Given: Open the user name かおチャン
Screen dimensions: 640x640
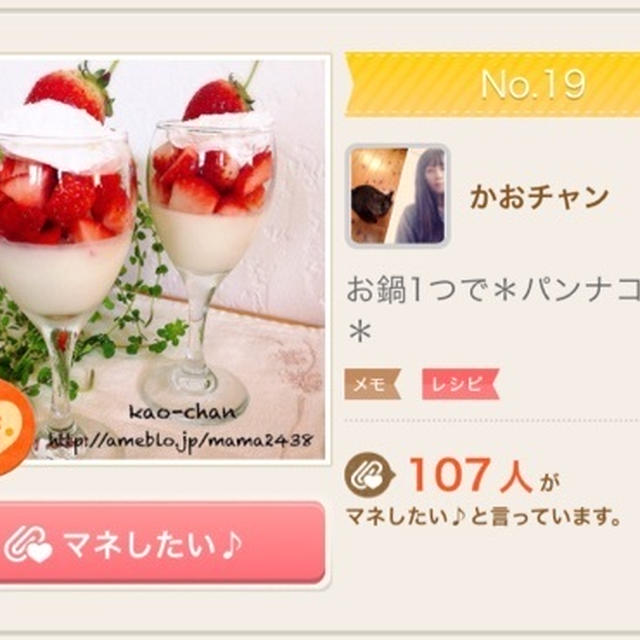Looking at the screenshot, I should (x=539, y=197).
